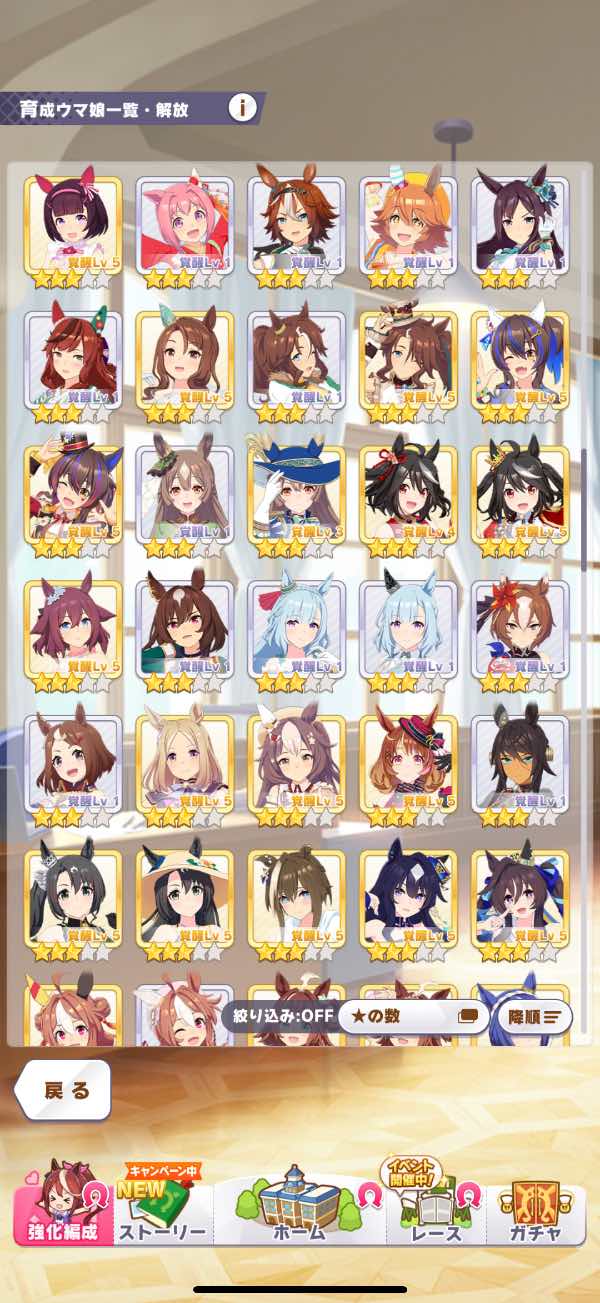The height and width of the screenshot is (1303, 600).
Task: Open the purple-bobbed girl with a pink headband
Action: point(72,231)
